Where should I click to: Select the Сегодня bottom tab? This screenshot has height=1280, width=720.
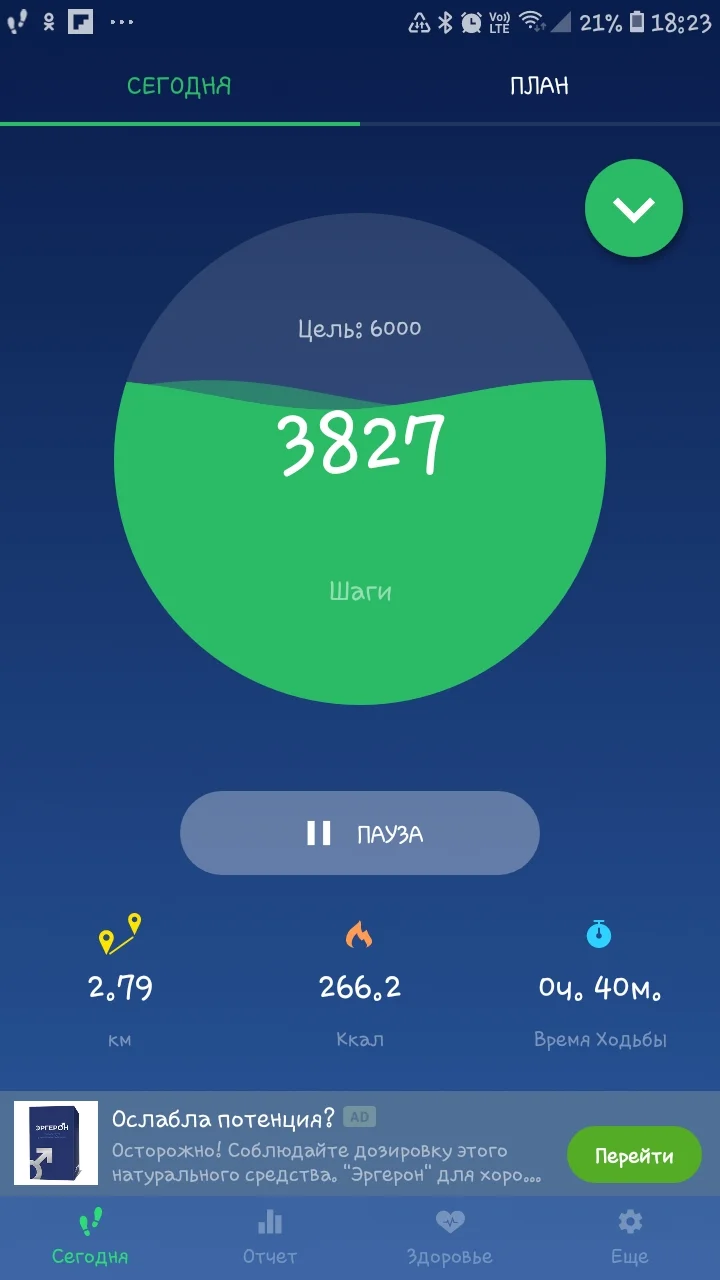pos(90,1237)
